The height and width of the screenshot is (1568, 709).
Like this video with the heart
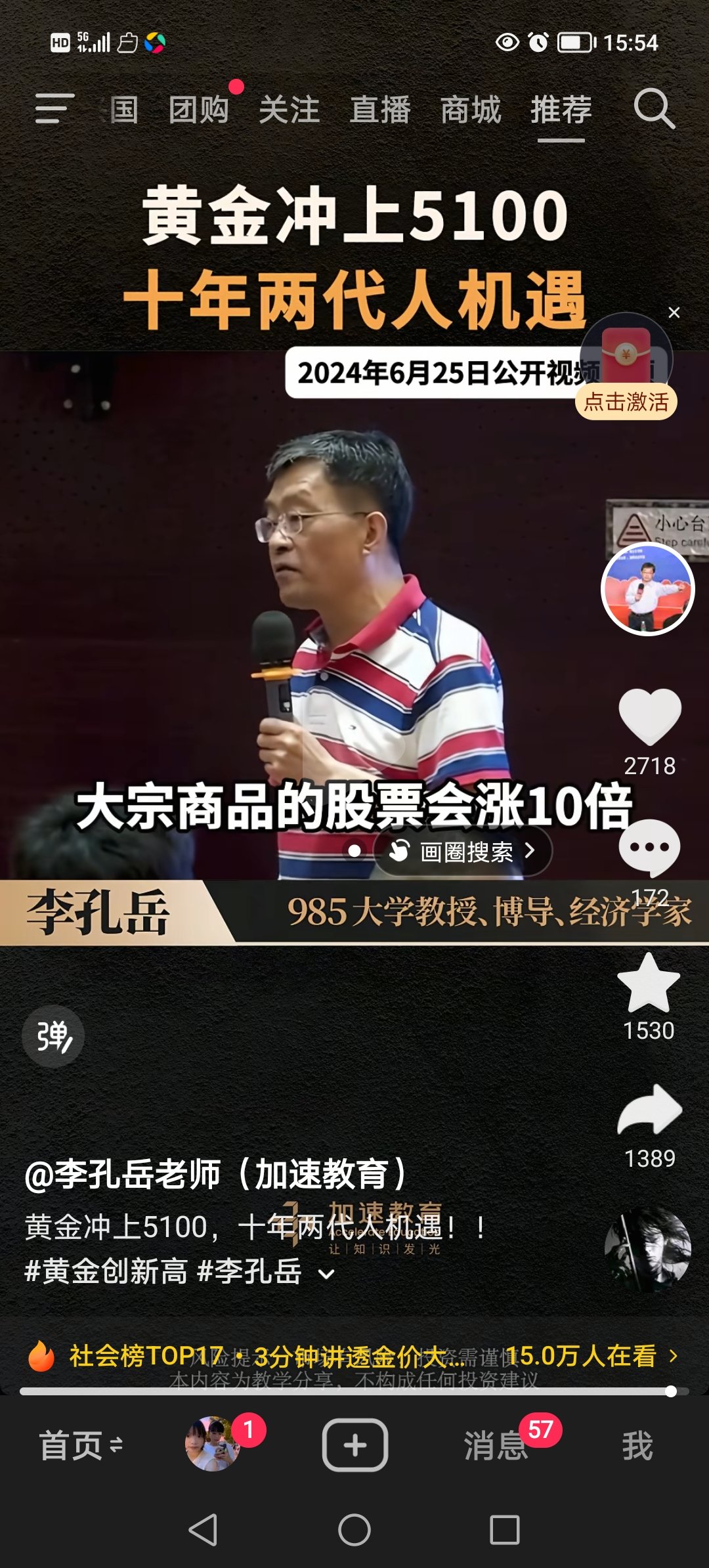tap(649, 716)
